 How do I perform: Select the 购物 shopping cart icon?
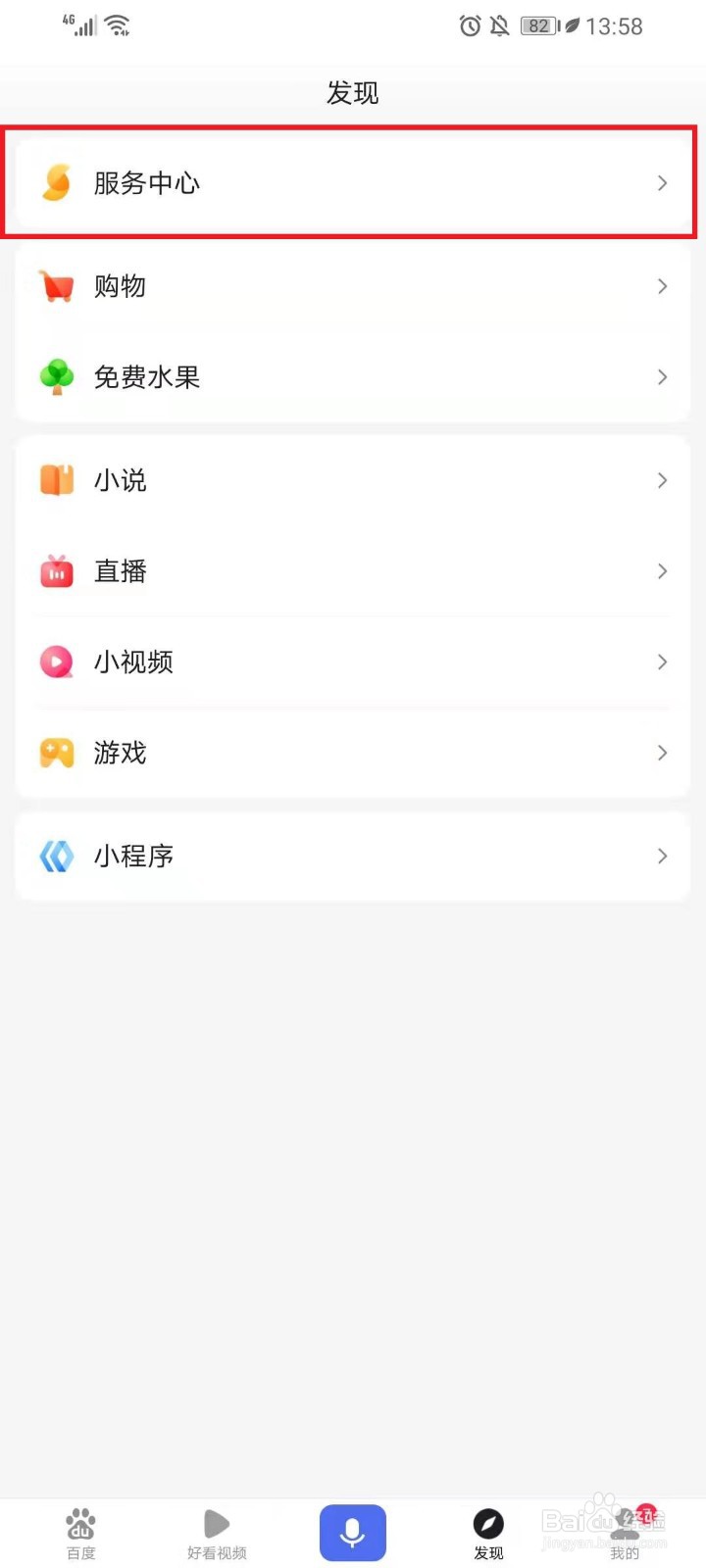(56, 286)
